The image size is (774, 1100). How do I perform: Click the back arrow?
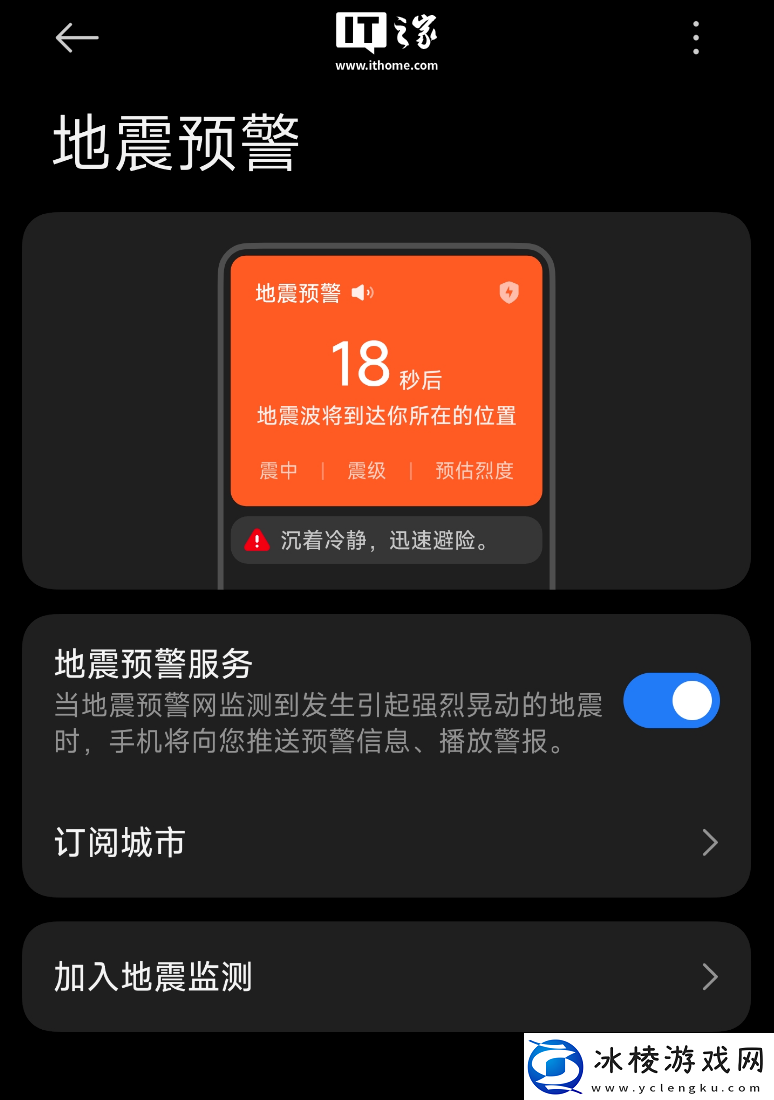[77, 38]
